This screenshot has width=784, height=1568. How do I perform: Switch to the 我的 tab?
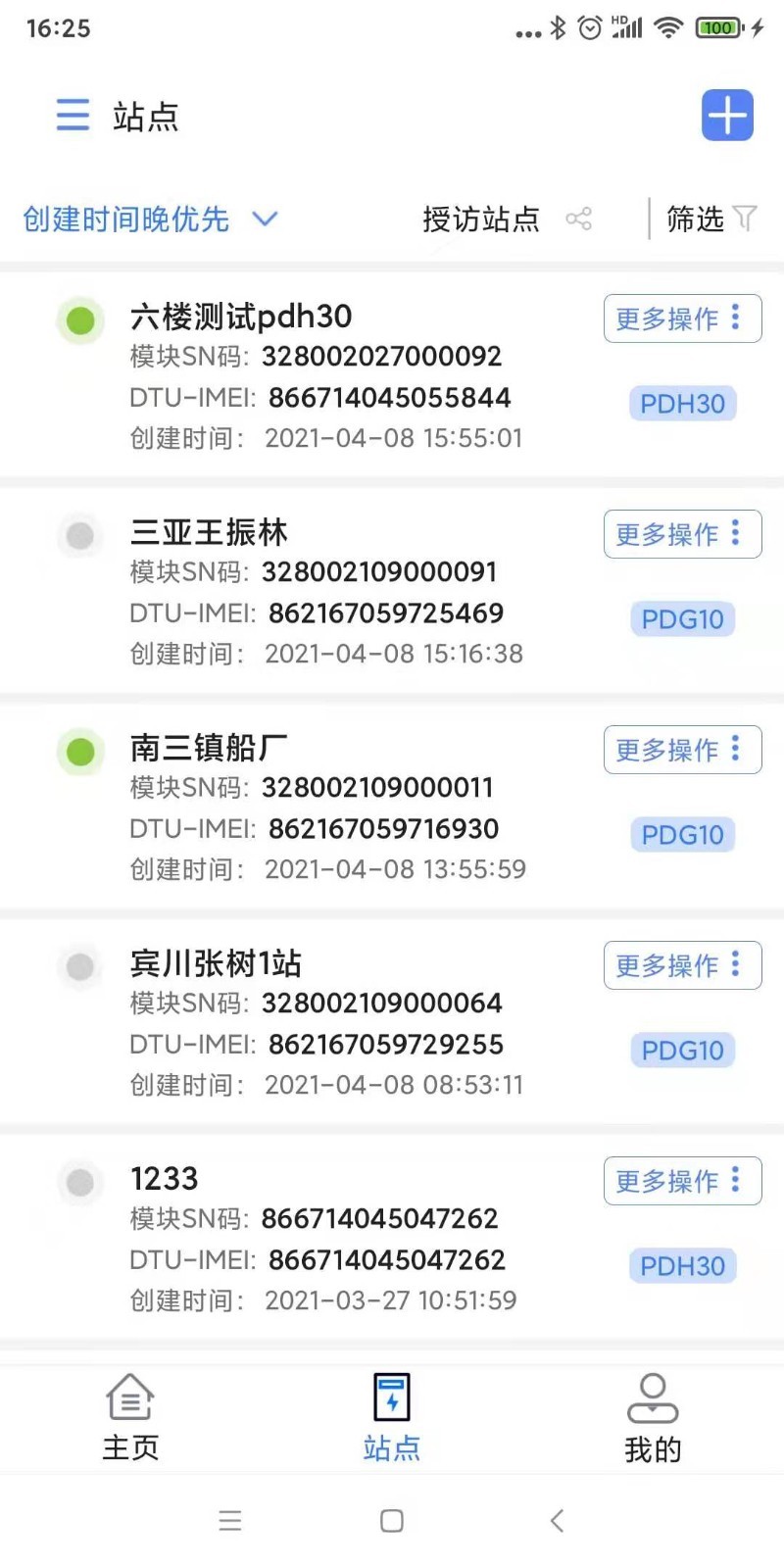tap(653, 1418)
